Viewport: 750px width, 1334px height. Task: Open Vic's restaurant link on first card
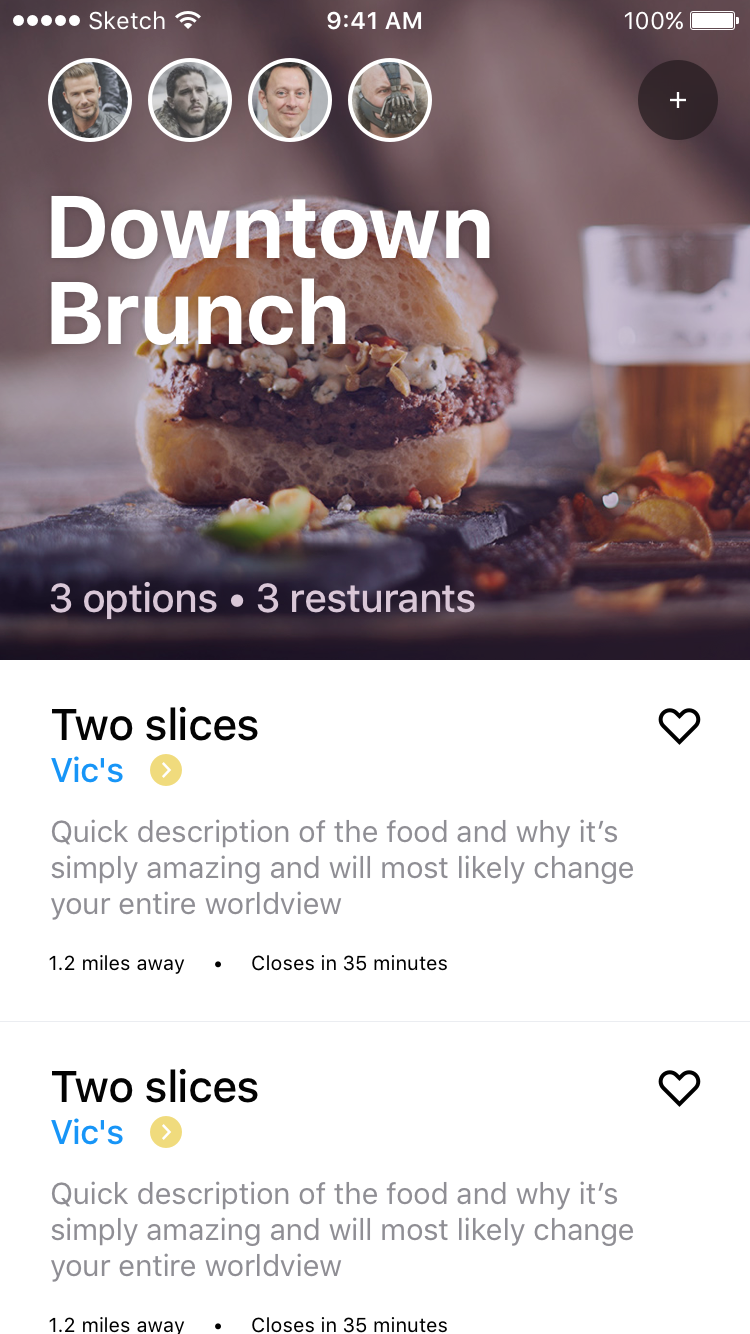pyautogui.click(x=87, y=770)
